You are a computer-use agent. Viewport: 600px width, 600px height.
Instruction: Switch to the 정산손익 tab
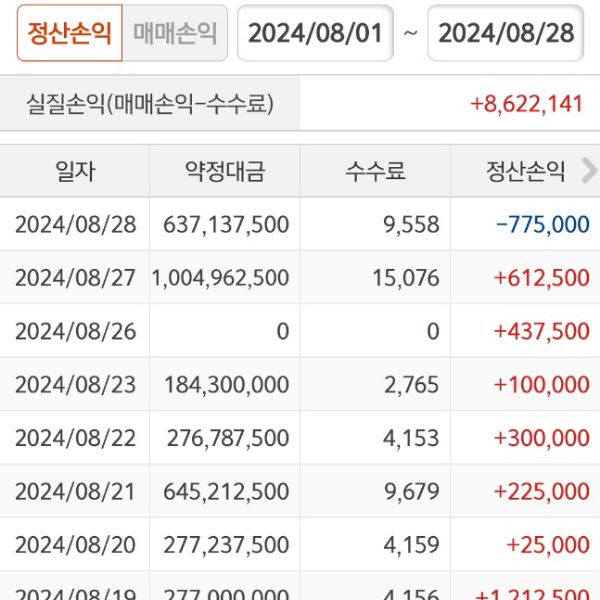pyautogui.click(x=69, y=33)
